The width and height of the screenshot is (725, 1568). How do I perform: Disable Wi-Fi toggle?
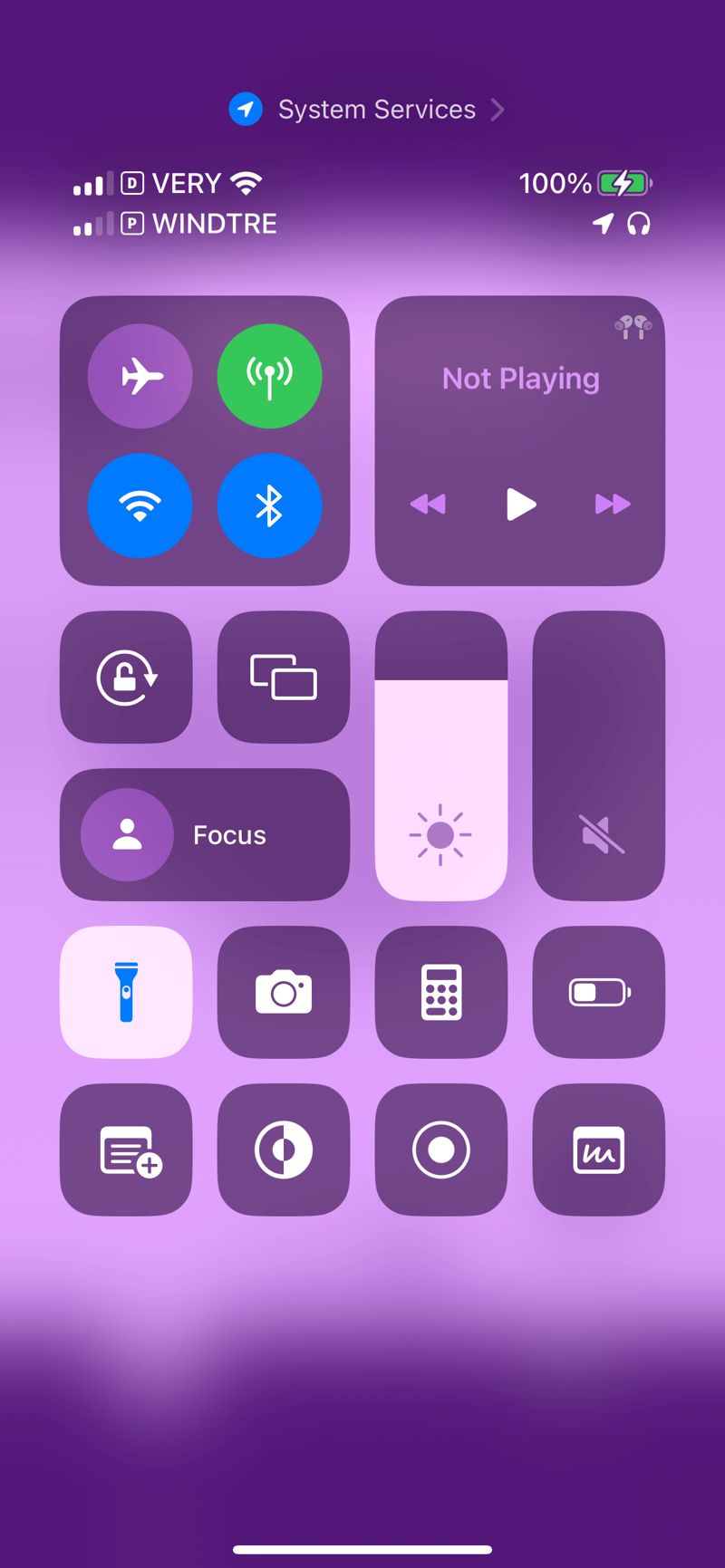pos(140,505)
